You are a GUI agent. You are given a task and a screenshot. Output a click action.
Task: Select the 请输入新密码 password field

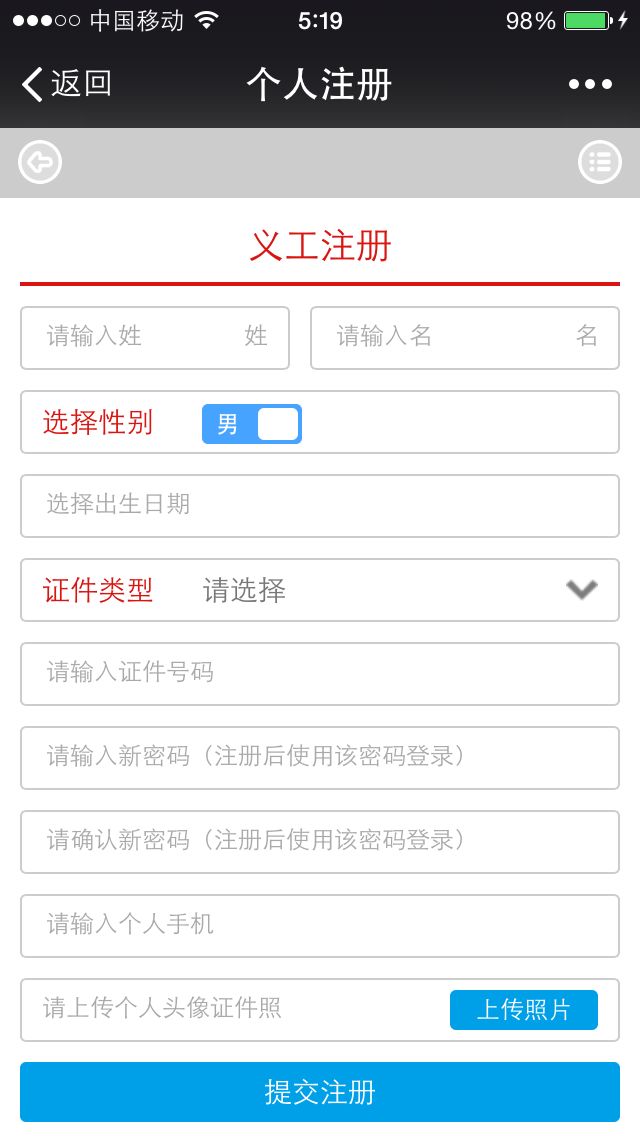click(x=320, y=758)
